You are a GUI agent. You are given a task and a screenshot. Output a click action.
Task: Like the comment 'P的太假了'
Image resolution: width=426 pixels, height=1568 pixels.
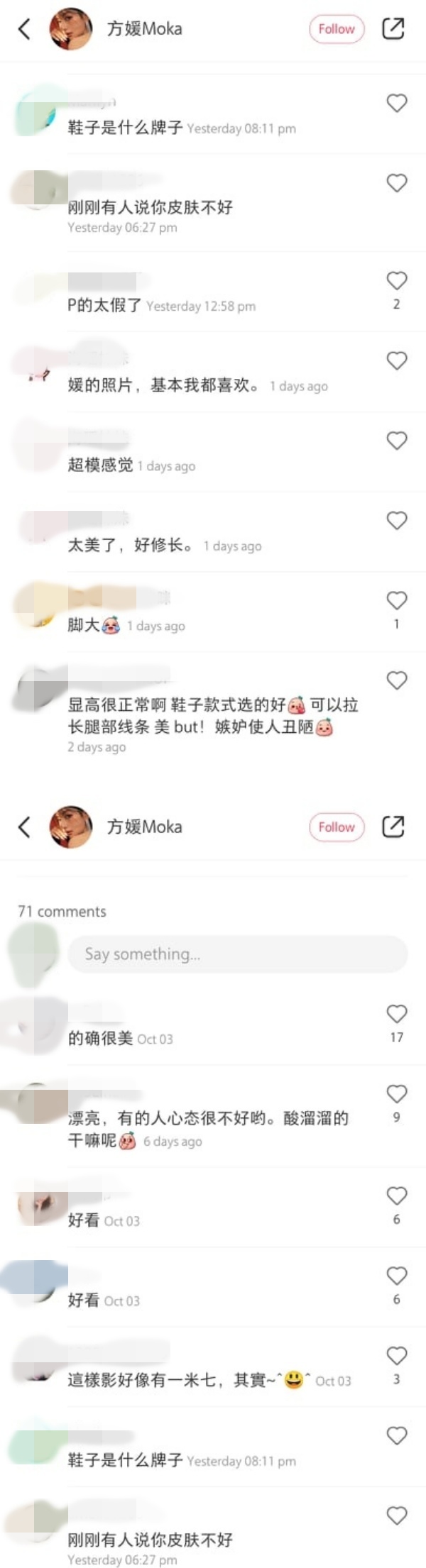point(396,281)
